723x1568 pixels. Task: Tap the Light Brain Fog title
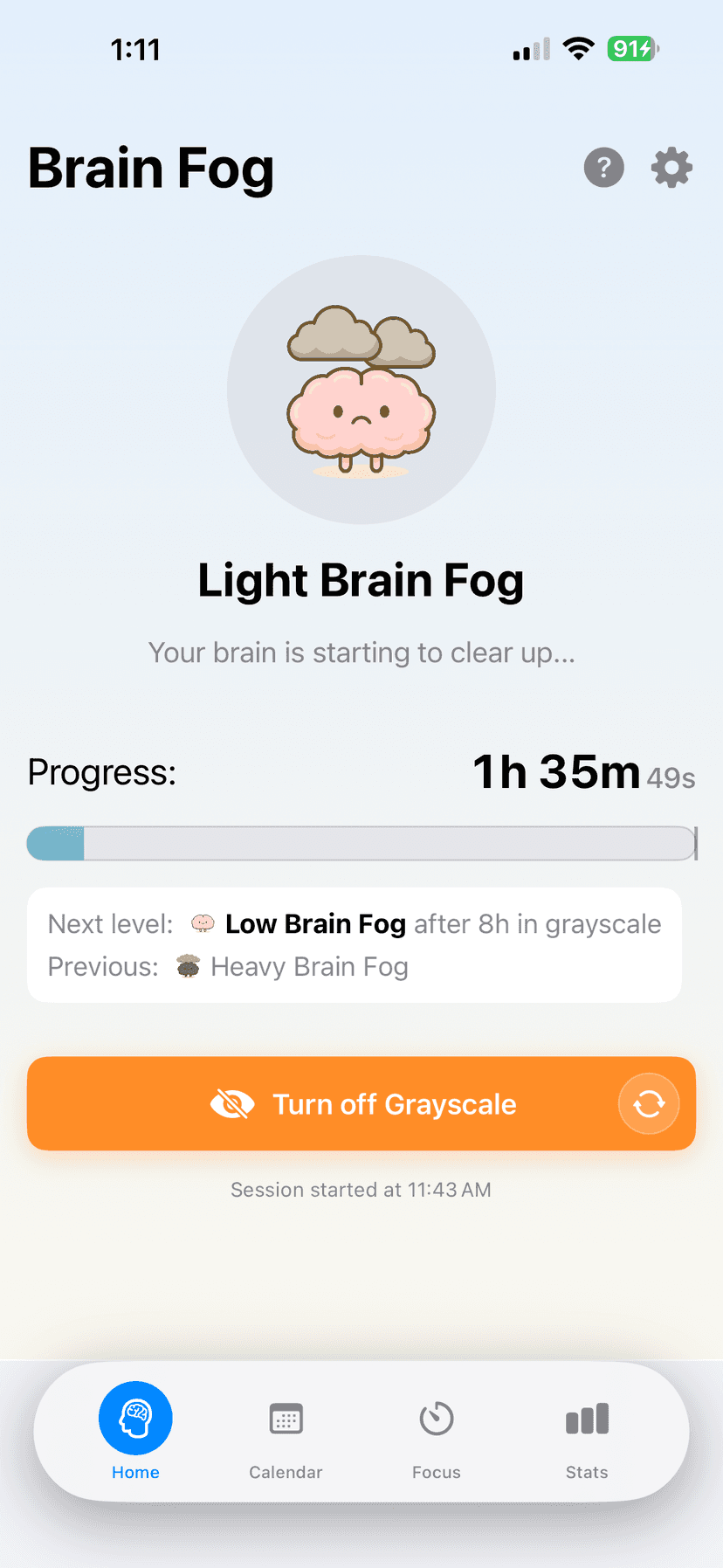[361, 580]
